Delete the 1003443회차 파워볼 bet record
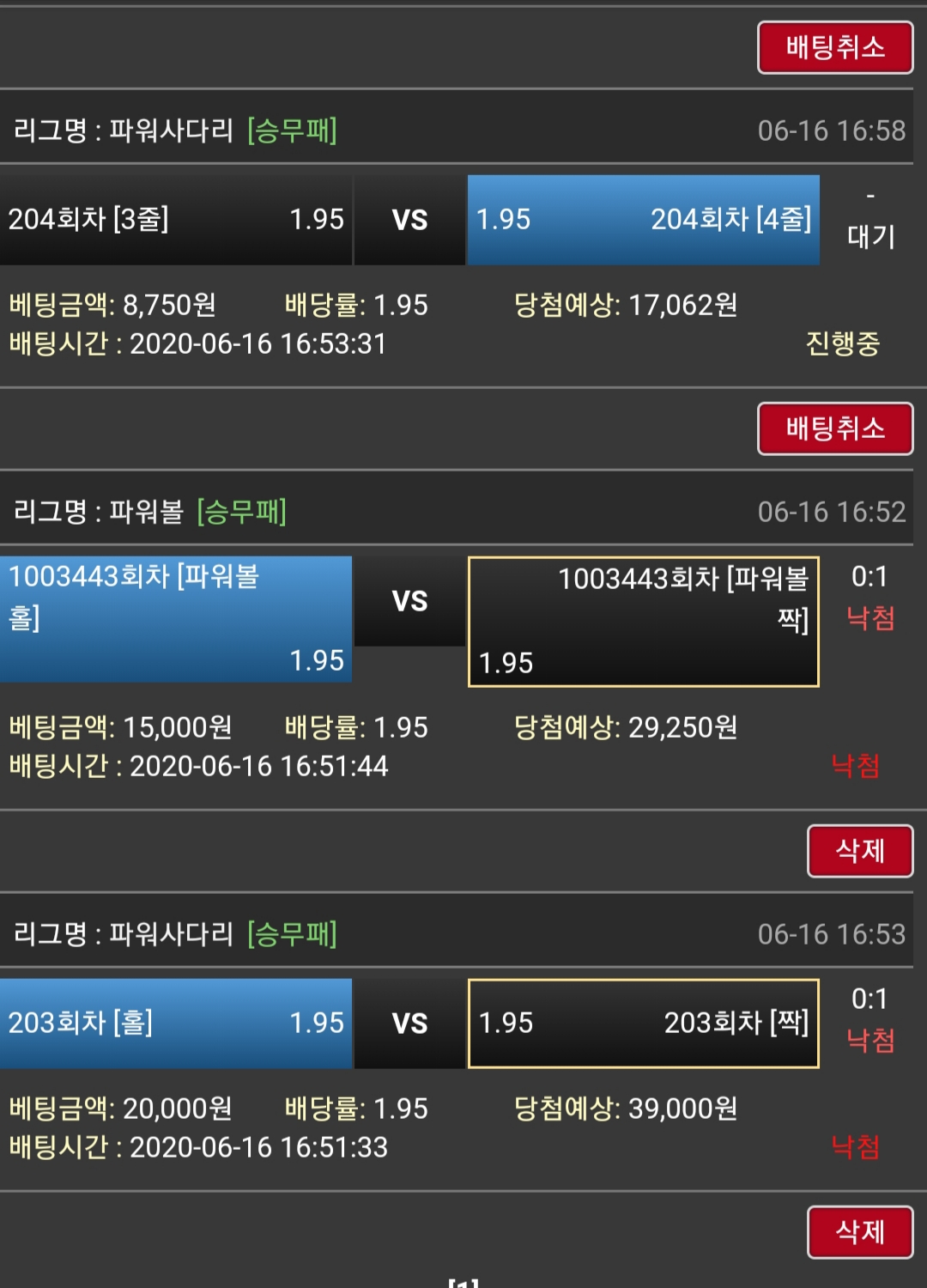The width and height of the screenshot is (927, 1288). [859, 850]
